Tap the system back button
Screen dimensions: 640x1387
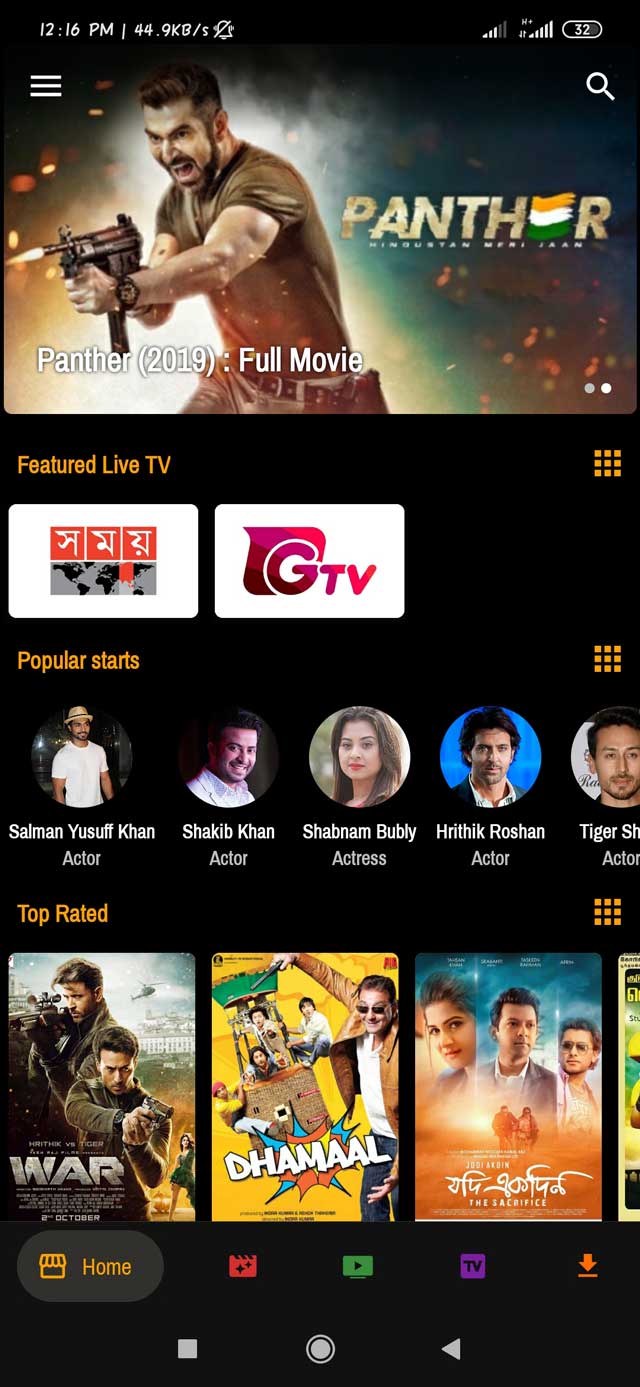click(451, 1349)
